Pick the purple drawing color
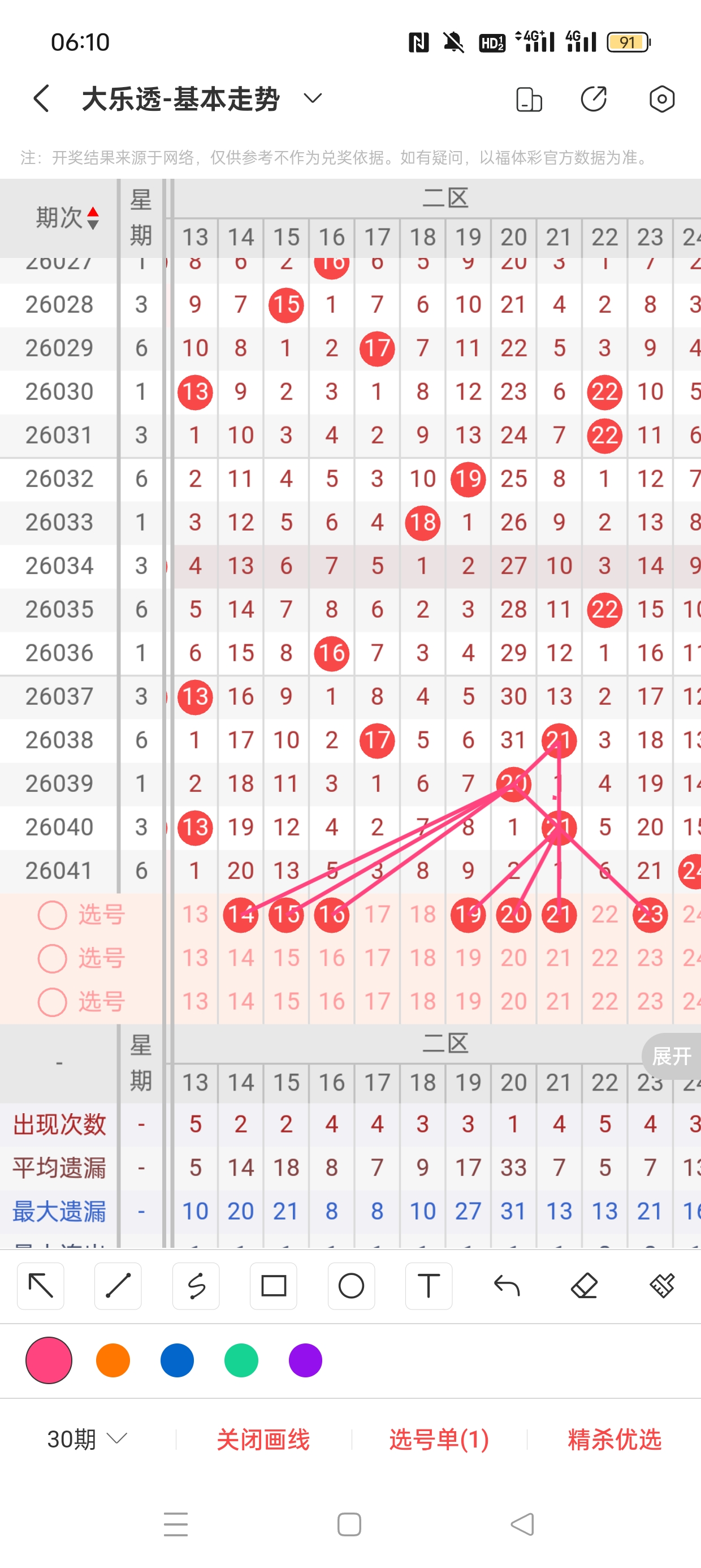Viewport: 701px width, 1568px height. pos(305,1360)
